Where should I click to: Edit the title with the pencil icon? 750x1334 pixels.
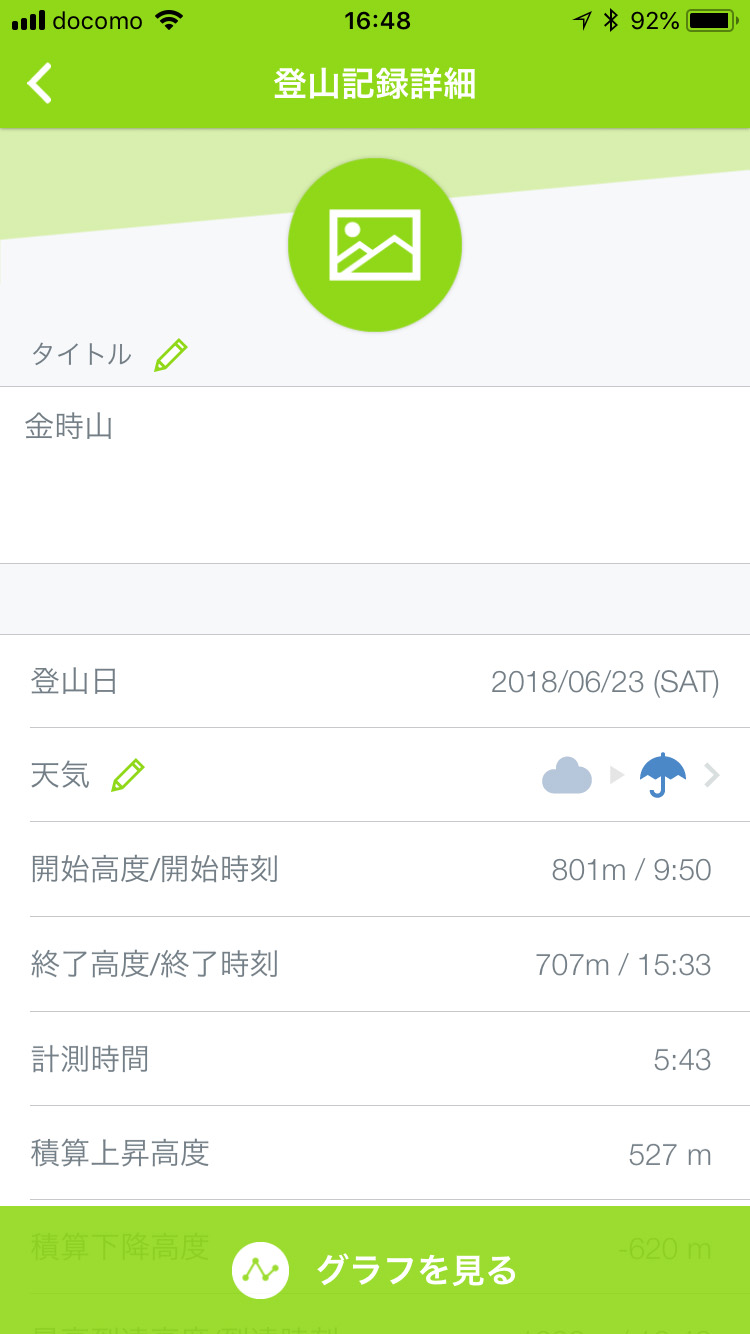[x=171, y=355]
